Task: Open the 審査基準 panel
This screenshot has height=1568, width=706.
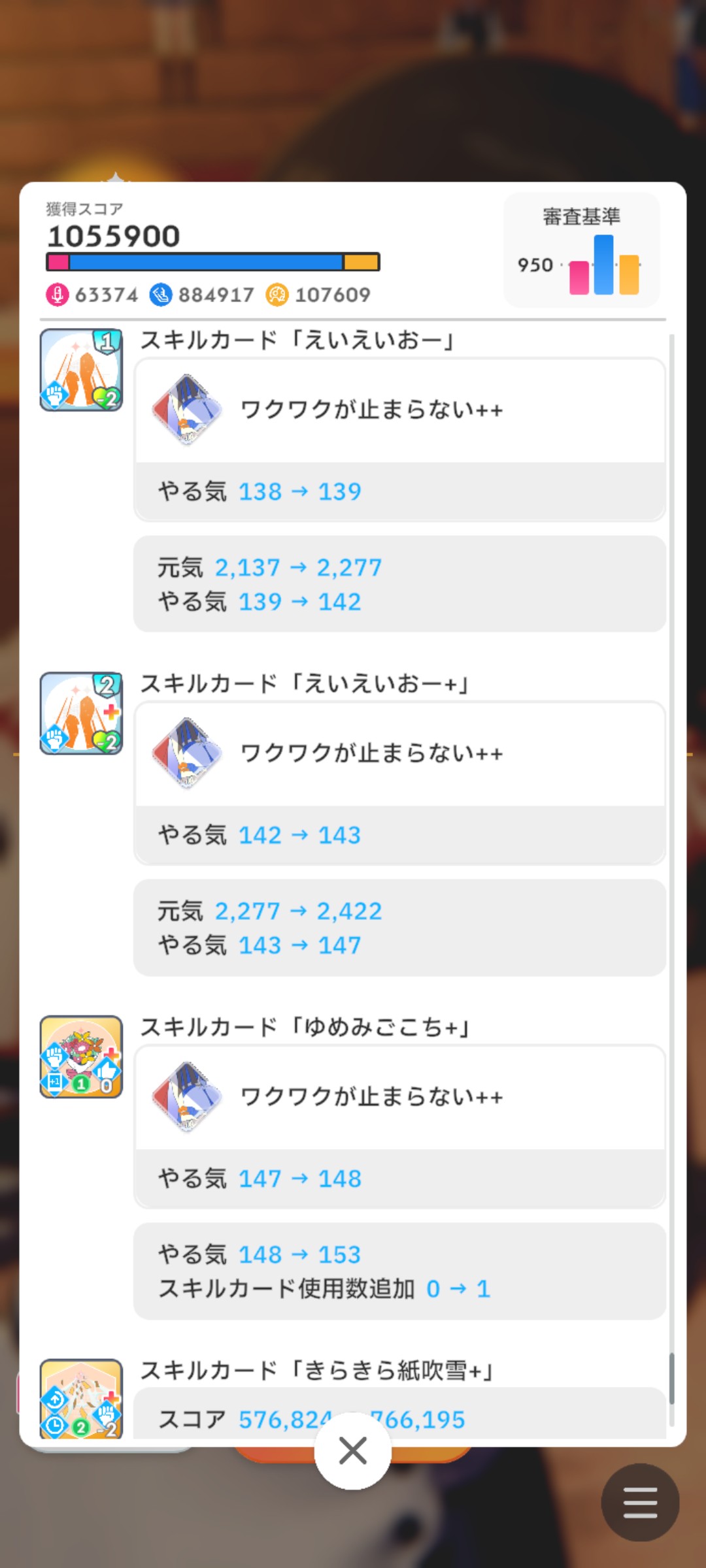Action: pyautogui.click(x=581, y=250)
